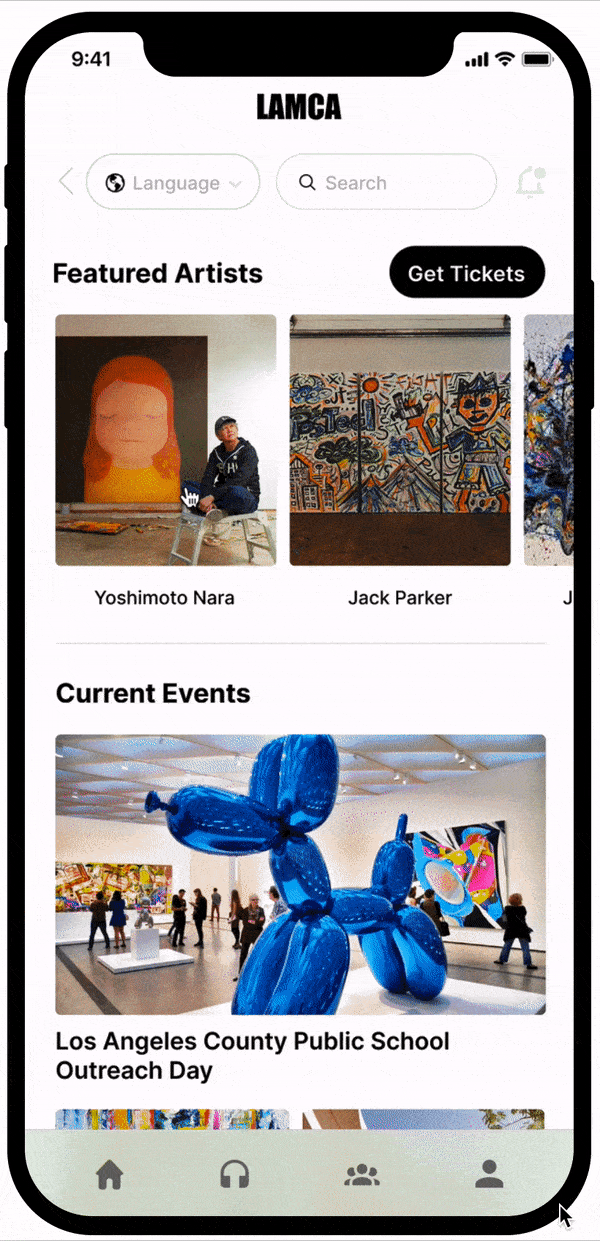Switch to the audio guide headphones tab
This screenshot has height=1241, width=600.
point(235,1174)
